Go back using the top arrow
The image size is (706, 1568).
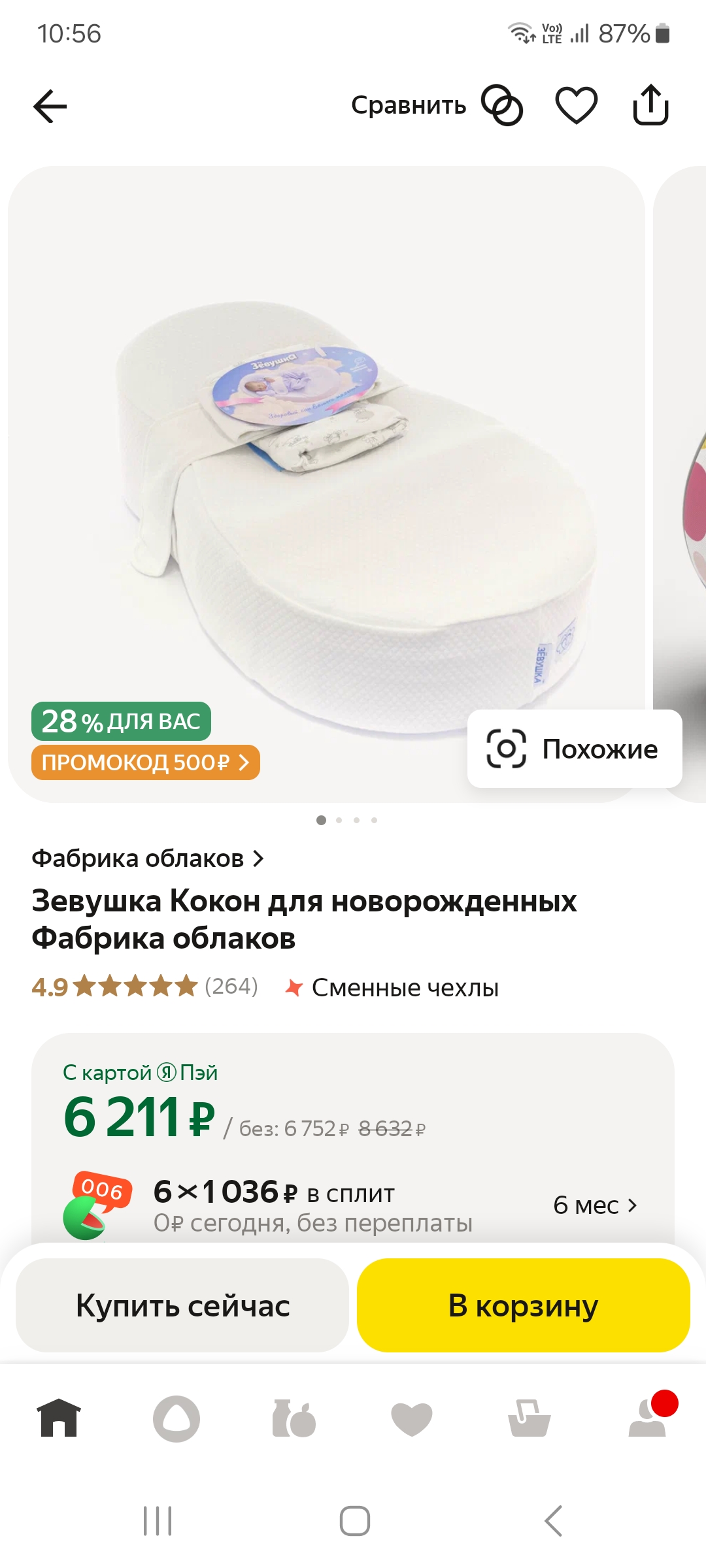(50, 106)
